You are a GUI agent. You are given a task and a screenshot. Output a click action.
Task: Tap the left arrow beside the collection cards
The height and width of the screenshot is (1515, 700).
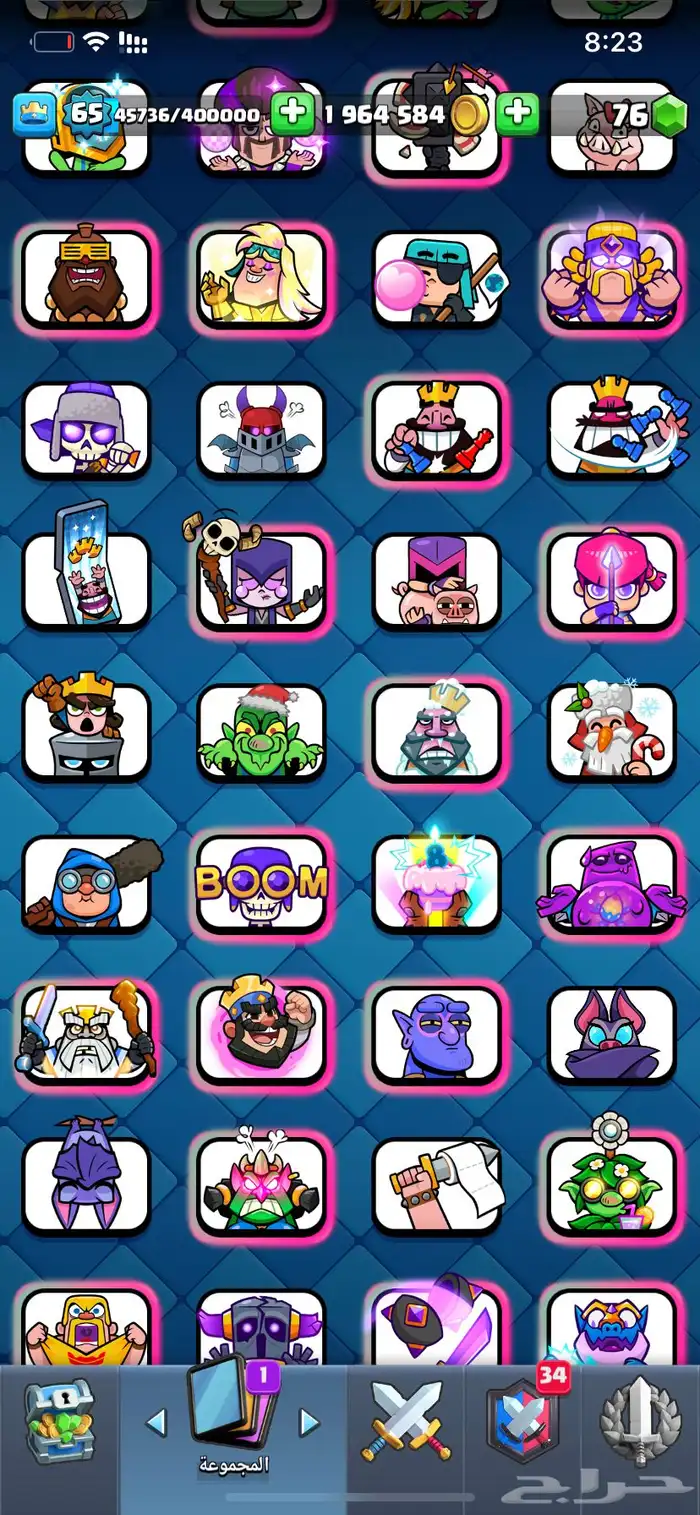pos(157,1422)
